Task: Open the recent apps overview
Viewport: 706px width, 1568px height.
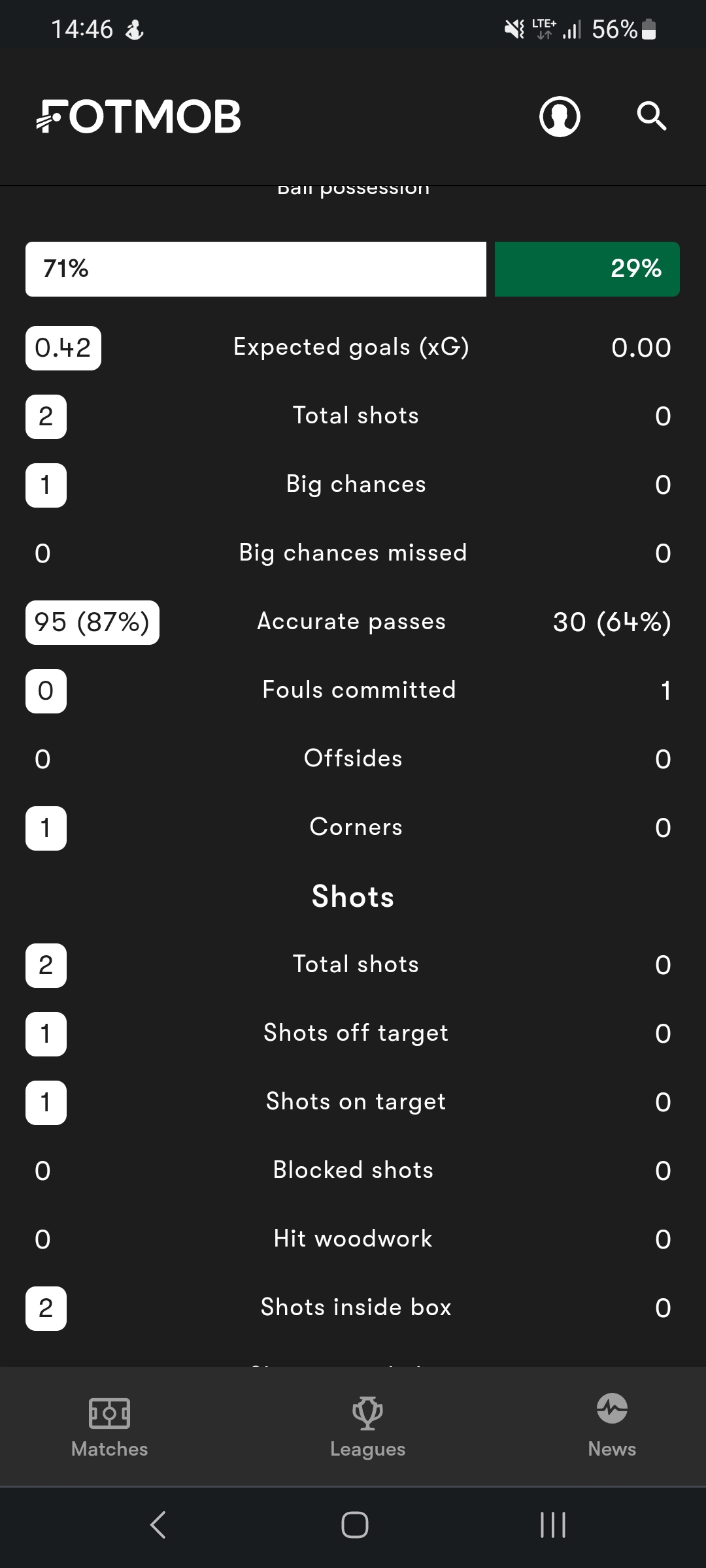Action: pyautogui.click(x=553, y=1525)
